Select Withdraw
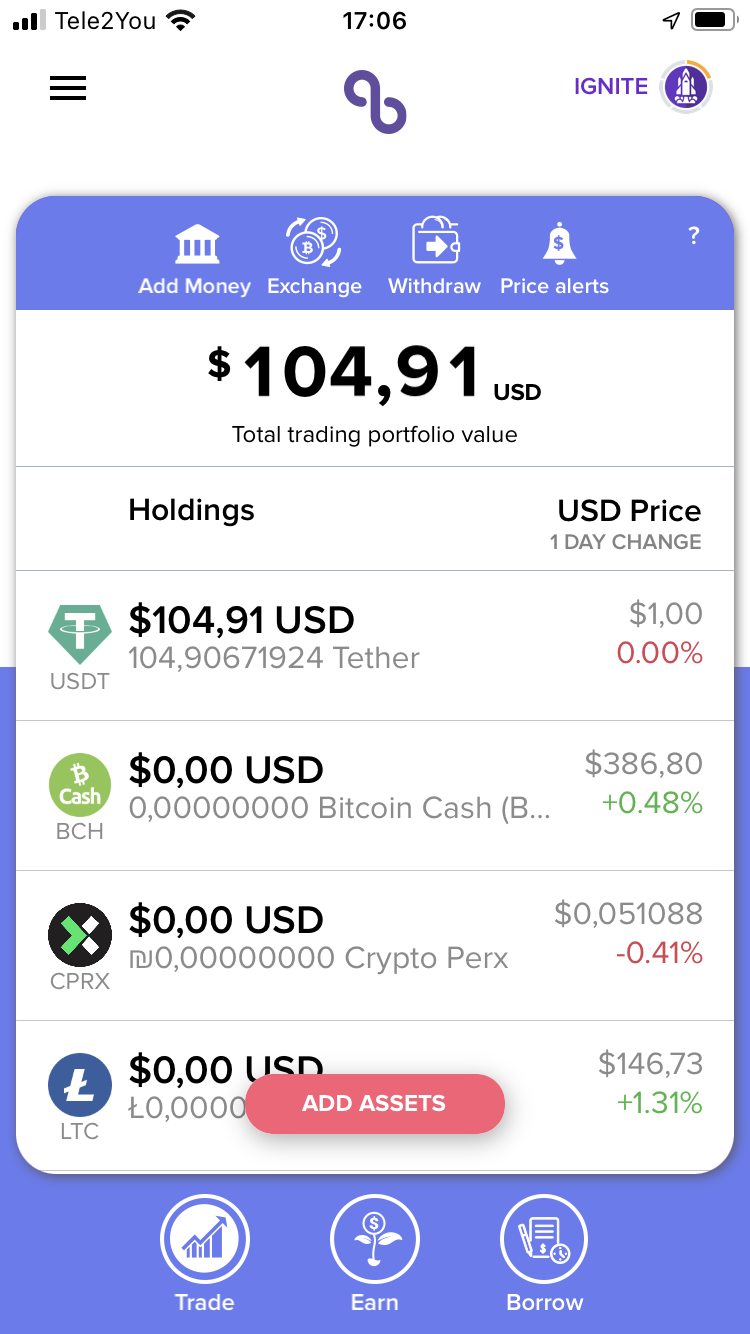The height and width of the screenshot is (1334, 750). pyautogui.click(x=434, y=258)
